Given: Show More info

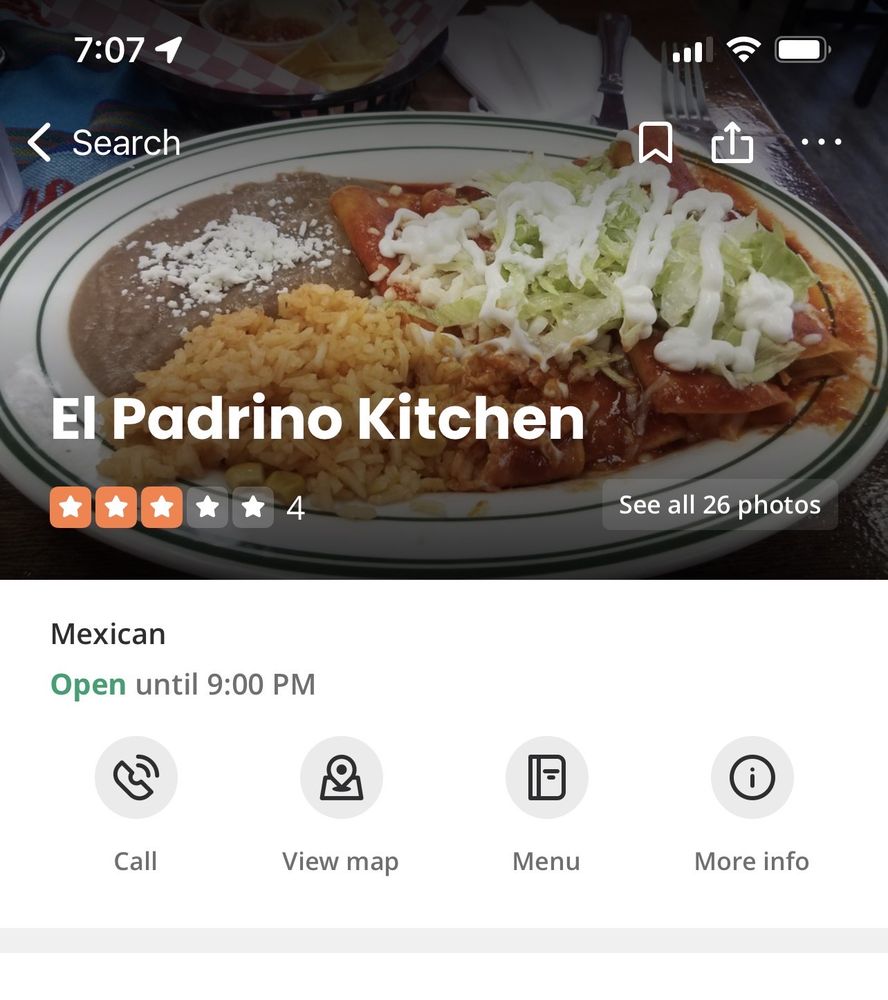Looking at the screenshot, I should click(x=752, y=778).
